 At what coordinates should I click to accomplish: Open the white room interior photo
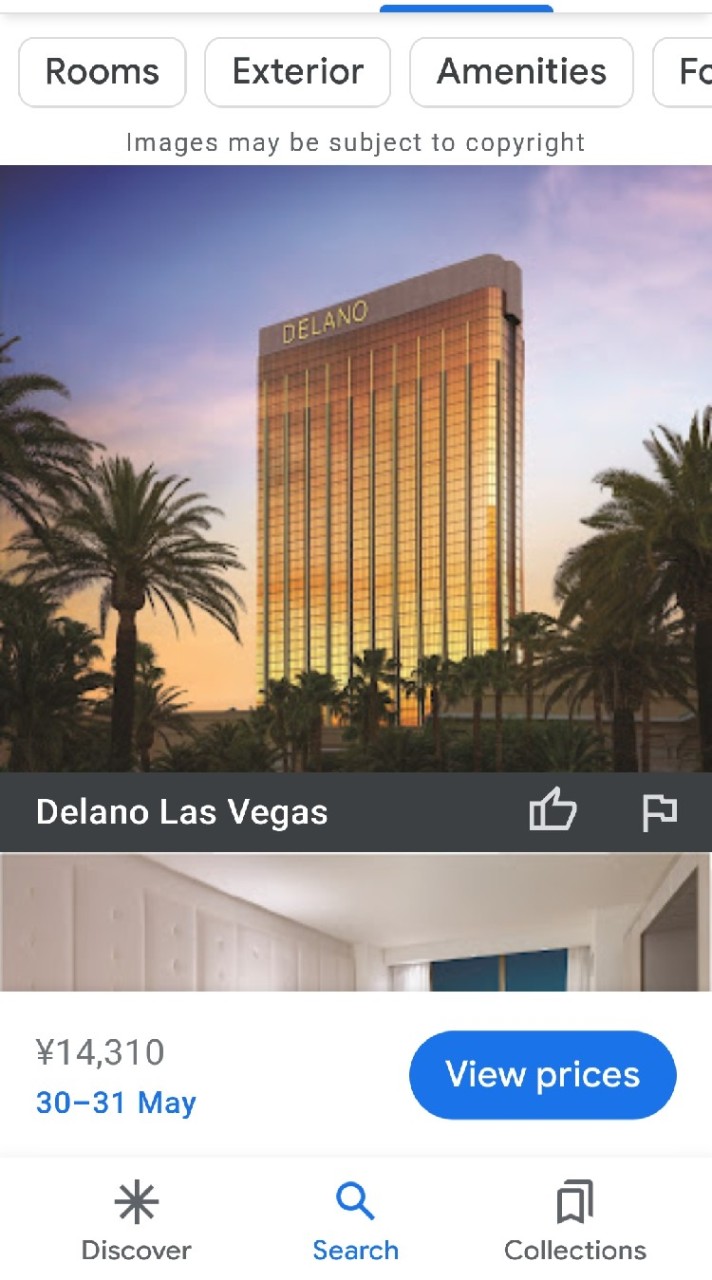point(356,922)
